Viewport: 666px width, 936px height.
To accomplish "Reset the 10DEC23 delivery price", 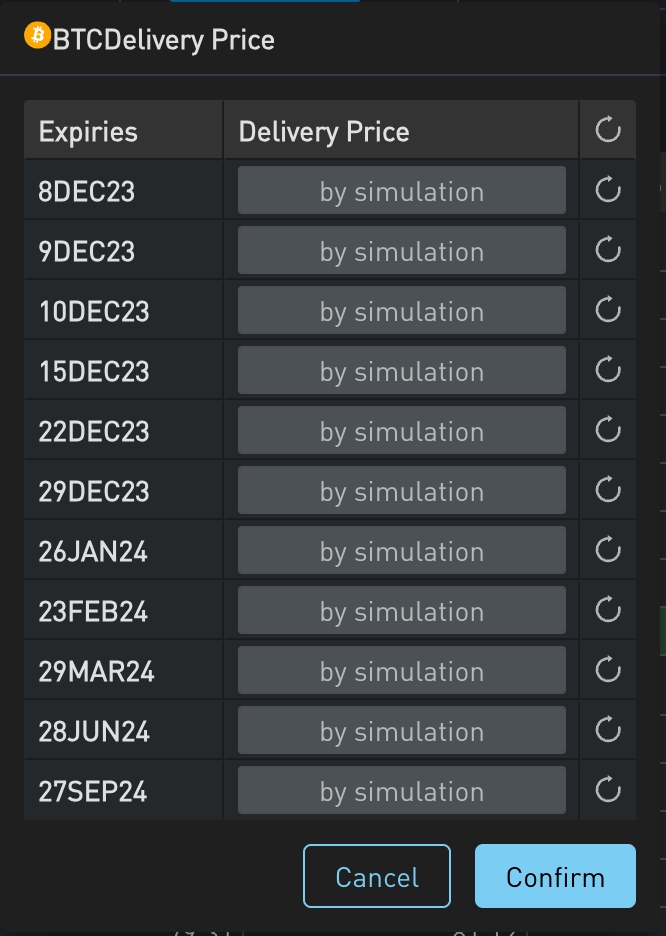I will pyautogui.click(x=608, y=310).
